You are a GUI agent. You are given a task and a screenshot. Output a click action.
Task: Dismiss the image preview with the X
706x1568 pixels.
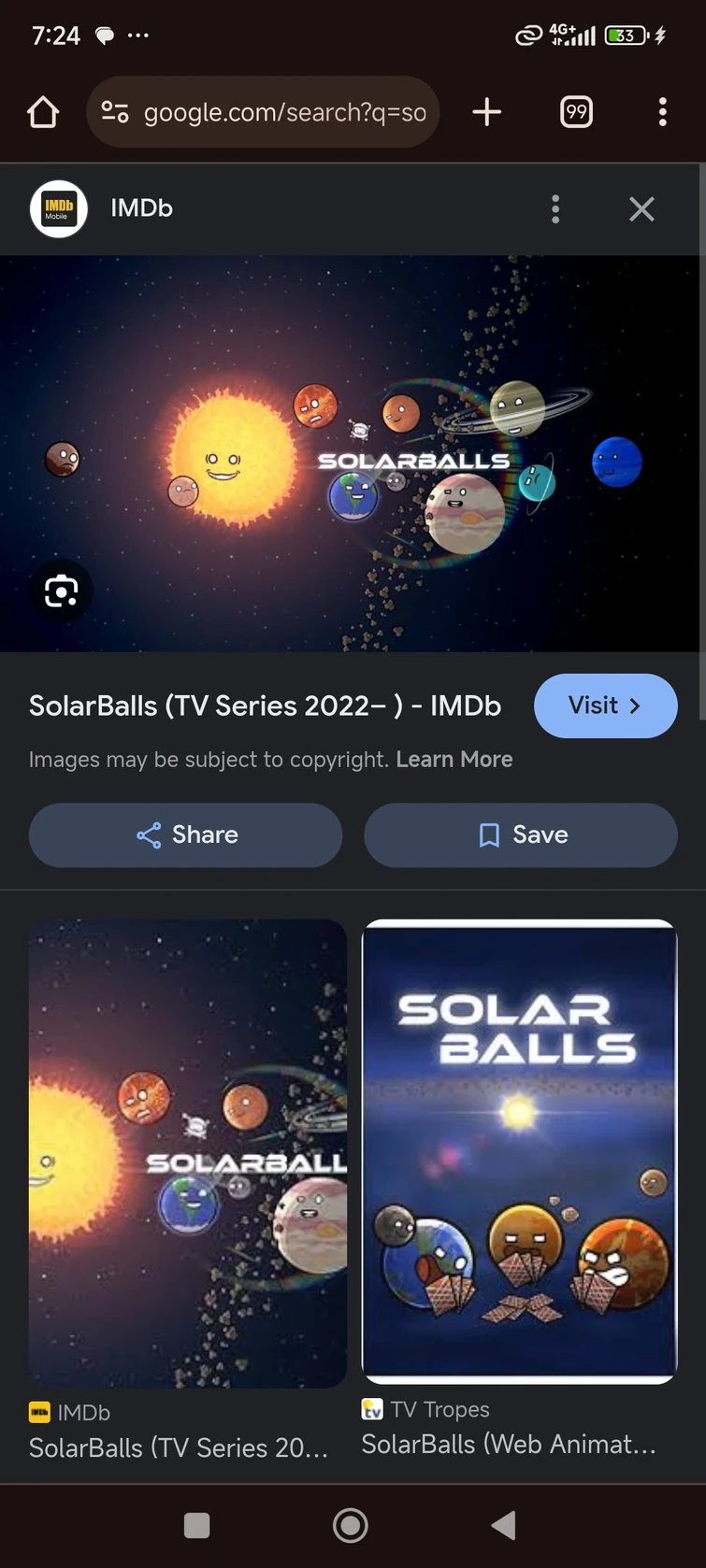click(641, 208)
